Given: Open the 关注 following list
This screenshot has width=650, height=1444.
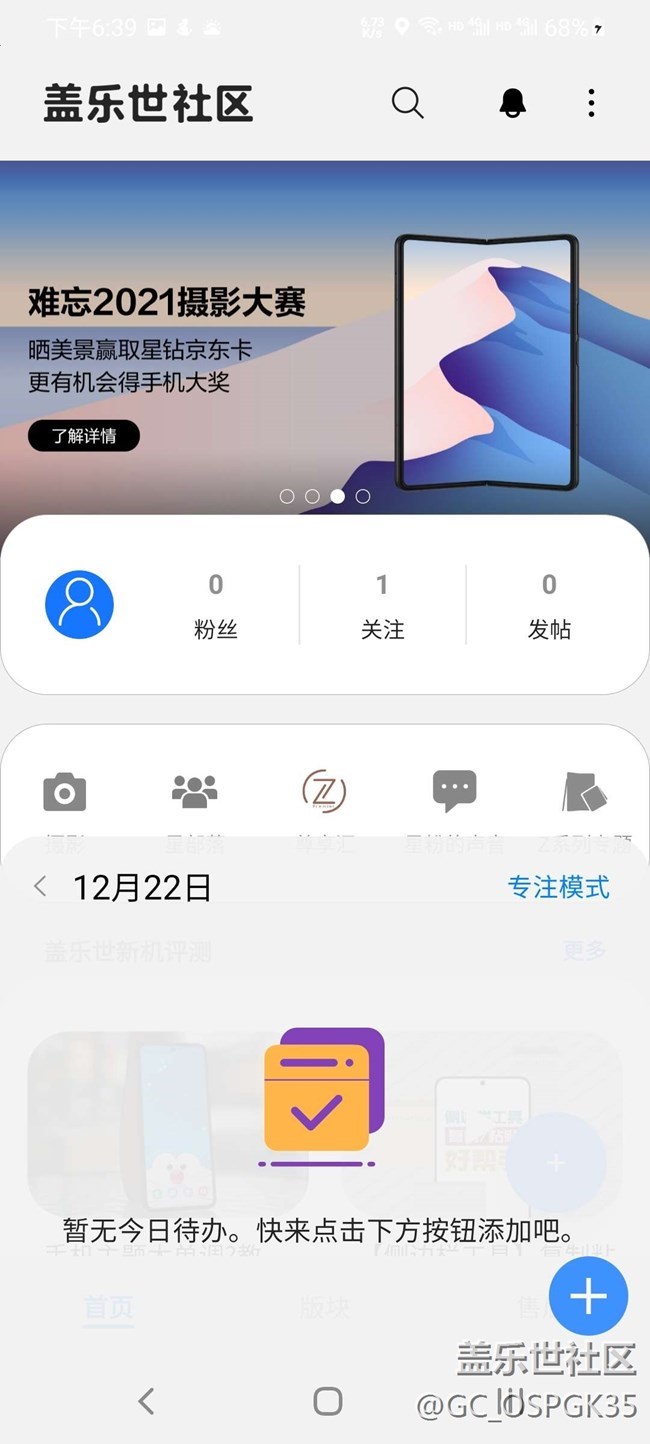Looking at the screenshot, I should (x=382, y=606).
